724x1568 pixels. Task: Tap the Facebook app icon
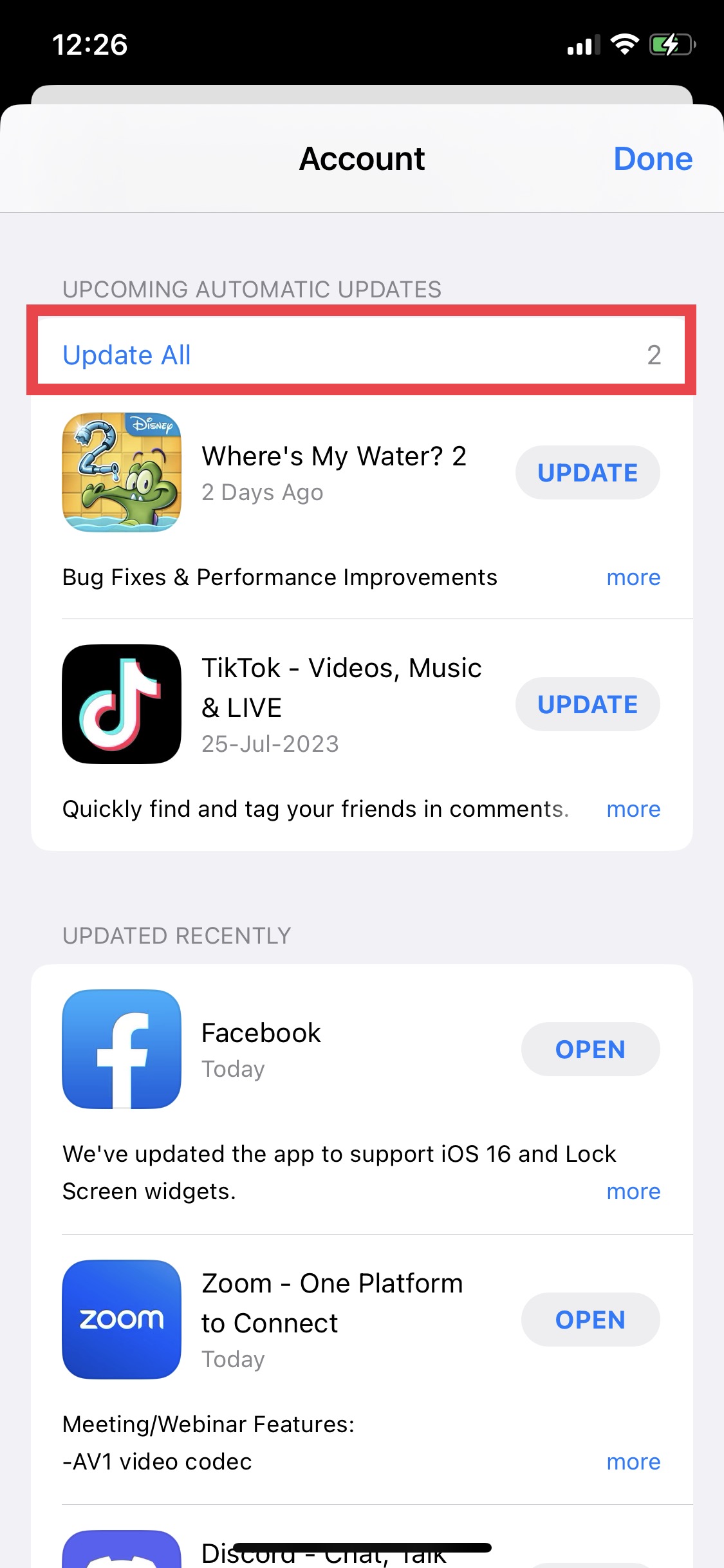[121, 1049]
